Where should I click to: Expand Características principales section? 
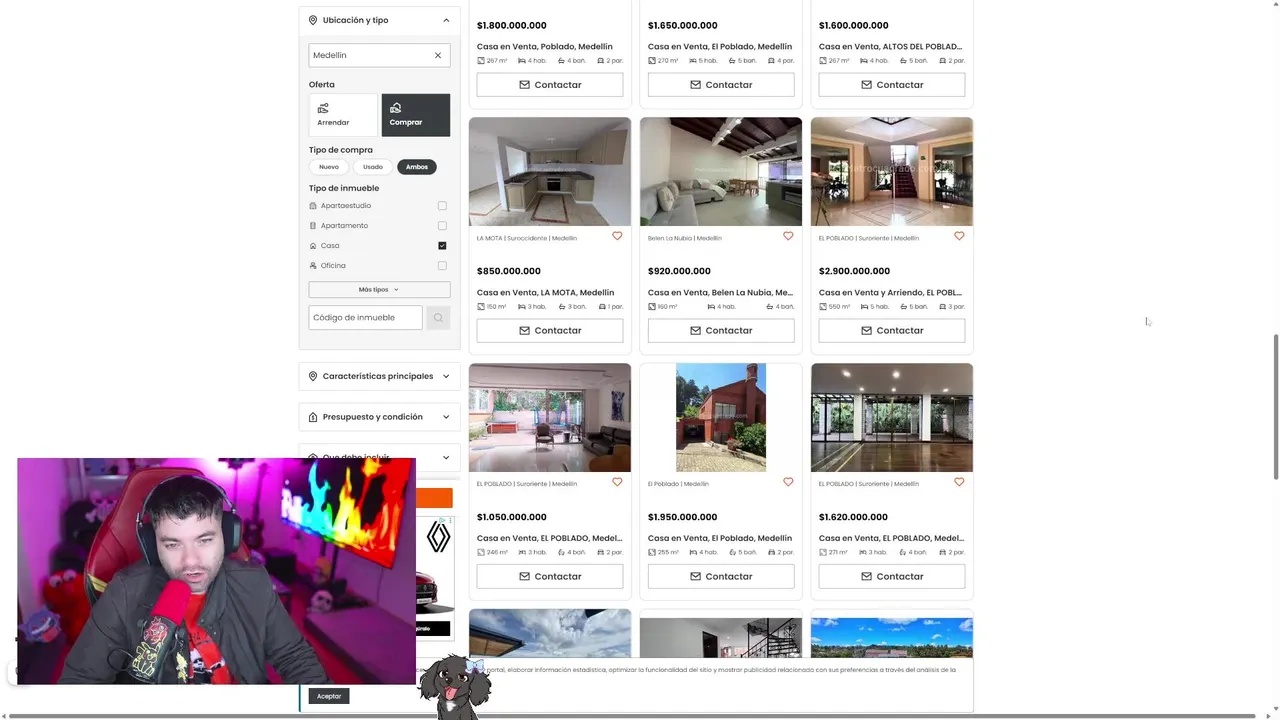coord(379,376)
